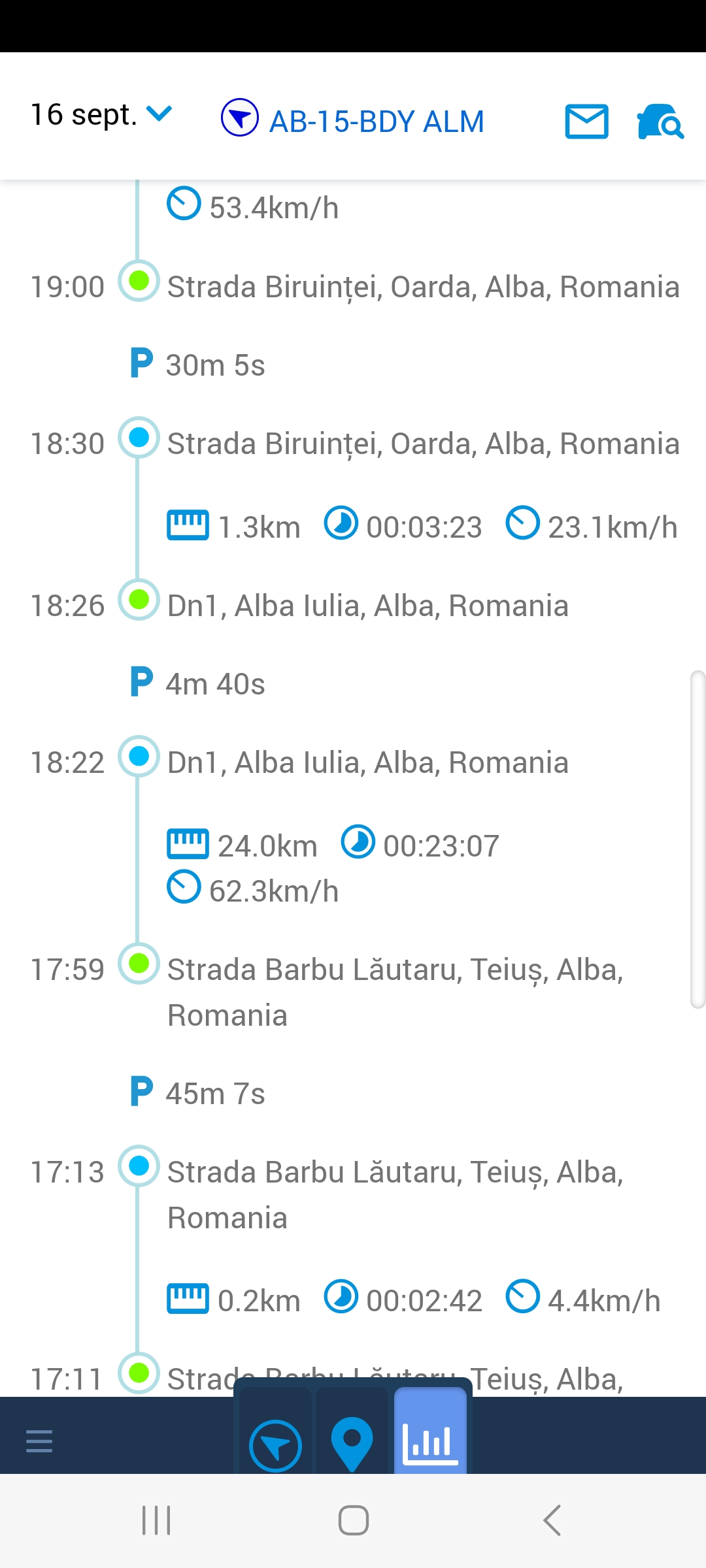Open the vehicle search icon
This screenshot has height=1568, width=706.
click(660, 121)
